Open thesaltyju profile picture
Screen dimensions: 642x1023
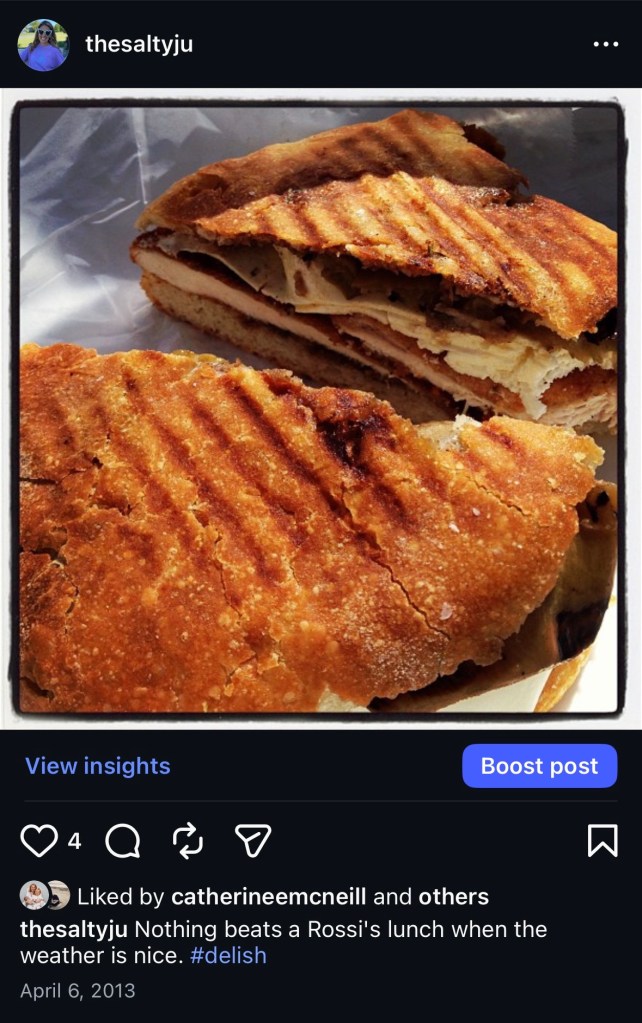43,45
